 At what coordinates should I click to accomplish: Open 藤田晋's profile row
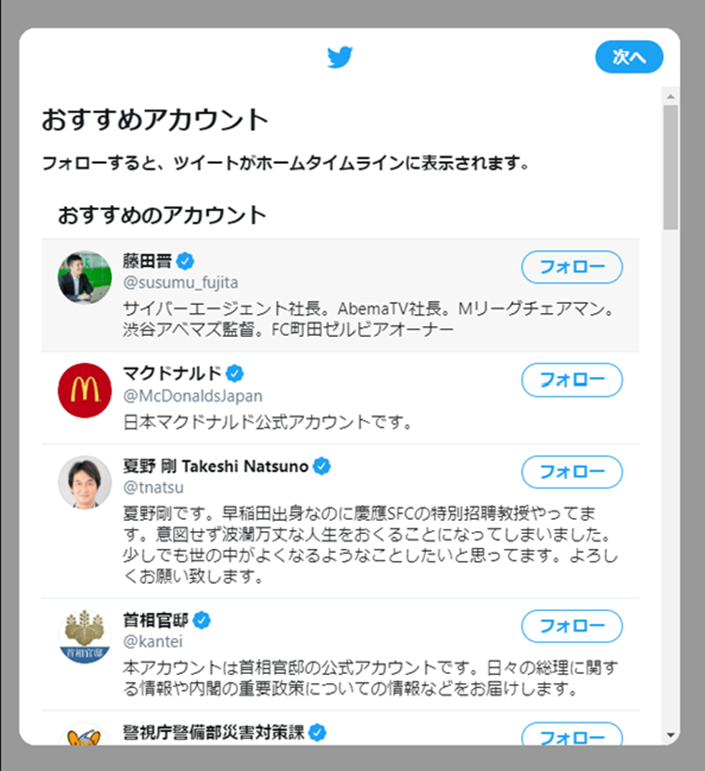click(340, 296)
